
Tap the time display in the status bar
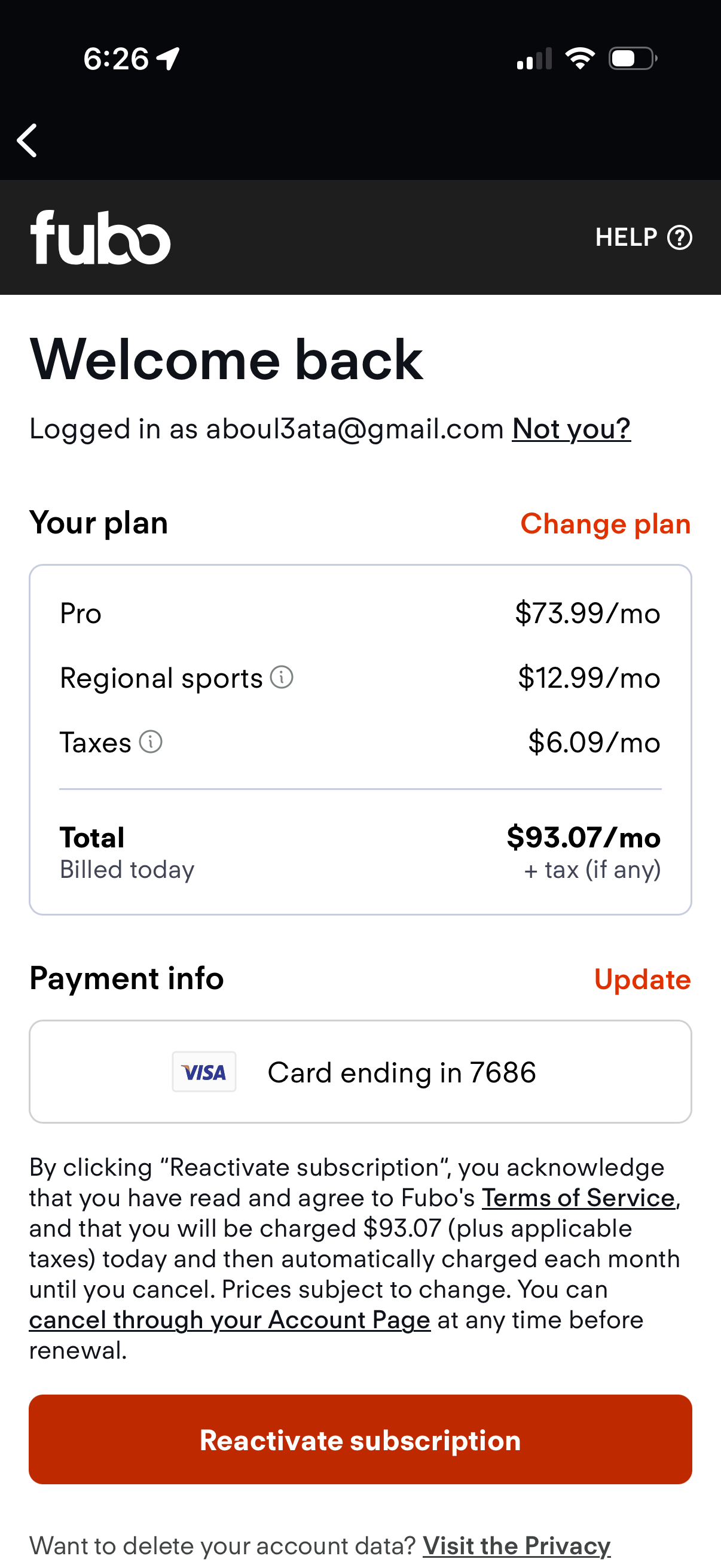pos(117,58)
